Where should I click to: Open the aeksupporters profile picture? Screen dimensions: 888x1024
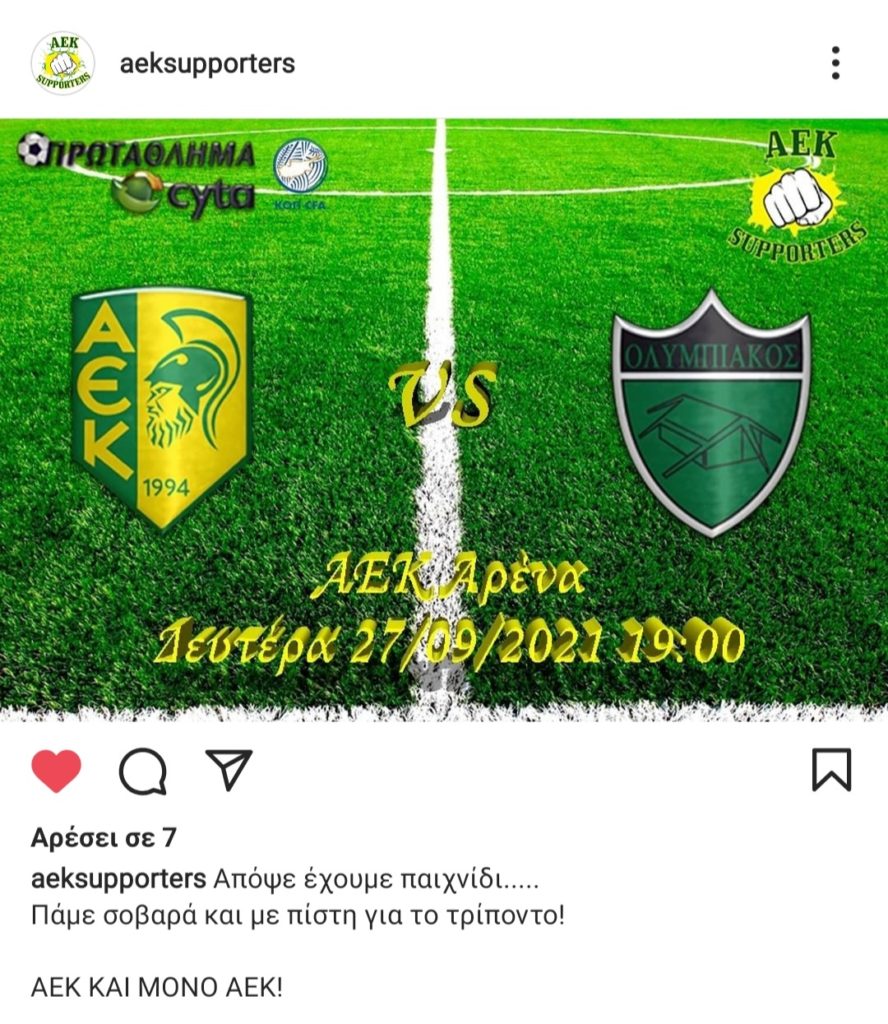pyautogui.click(x=63, y=64)
